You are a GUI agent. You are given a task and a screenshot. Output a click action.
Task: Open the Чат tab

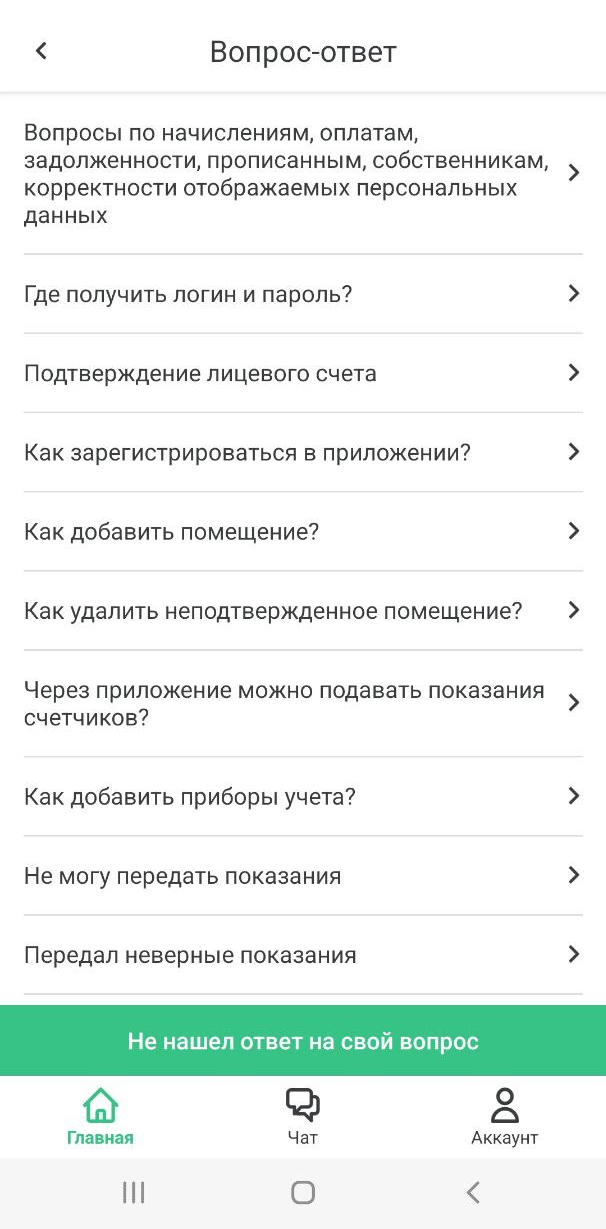[x=303, y=1117]
